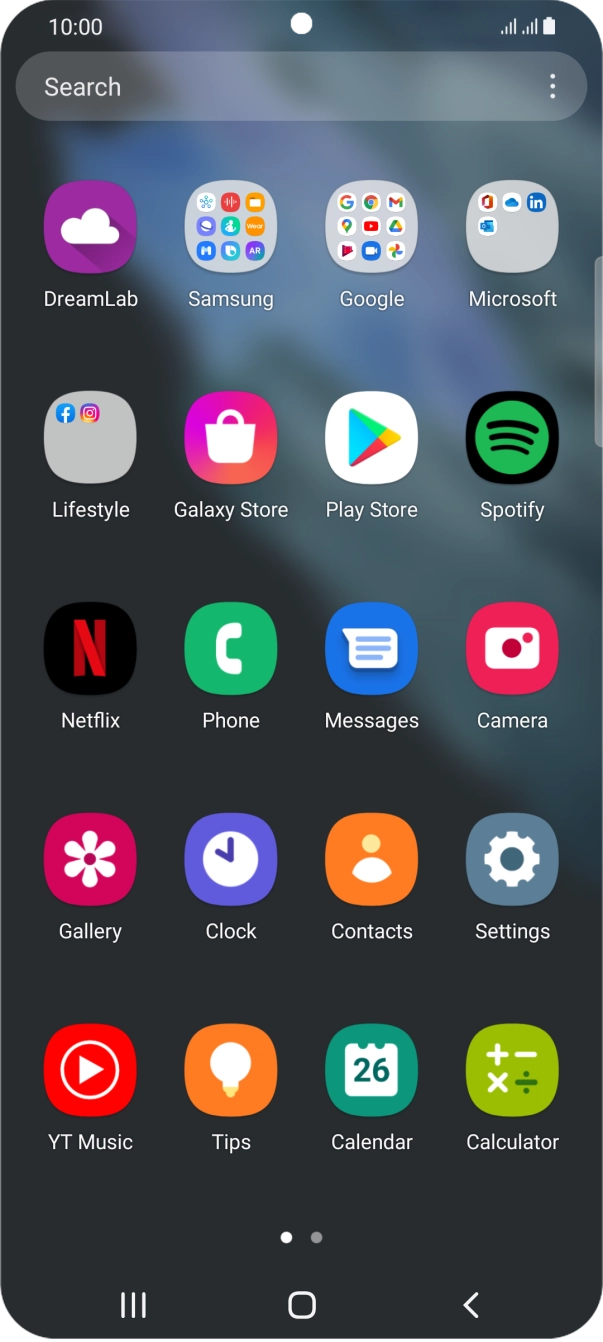603x1342 pixels.
Task: Open the Microsoft folder
Action: pyautogui.click(x=512, y=227)
